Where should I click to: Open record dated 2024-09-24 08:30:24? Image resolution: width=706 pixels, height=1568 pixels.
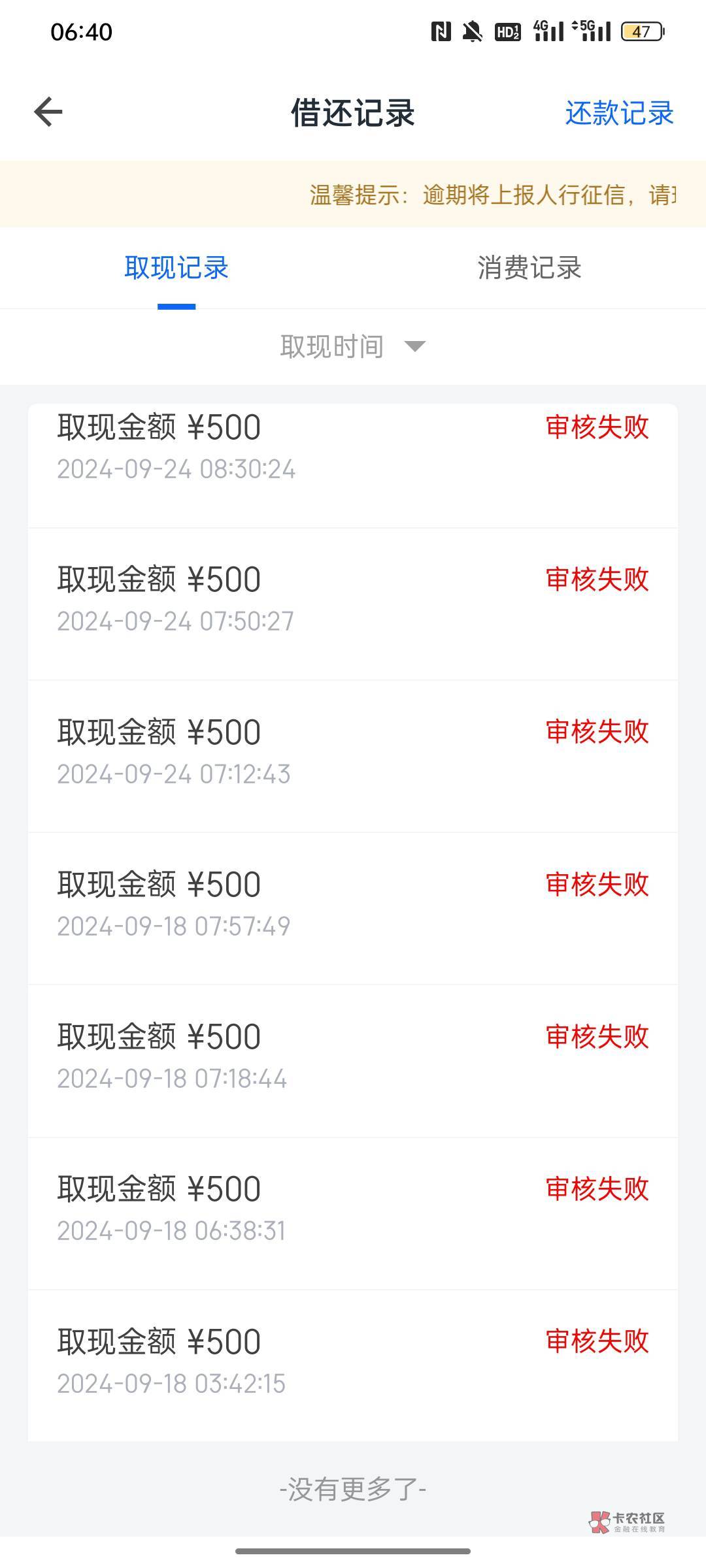point(353,465)
